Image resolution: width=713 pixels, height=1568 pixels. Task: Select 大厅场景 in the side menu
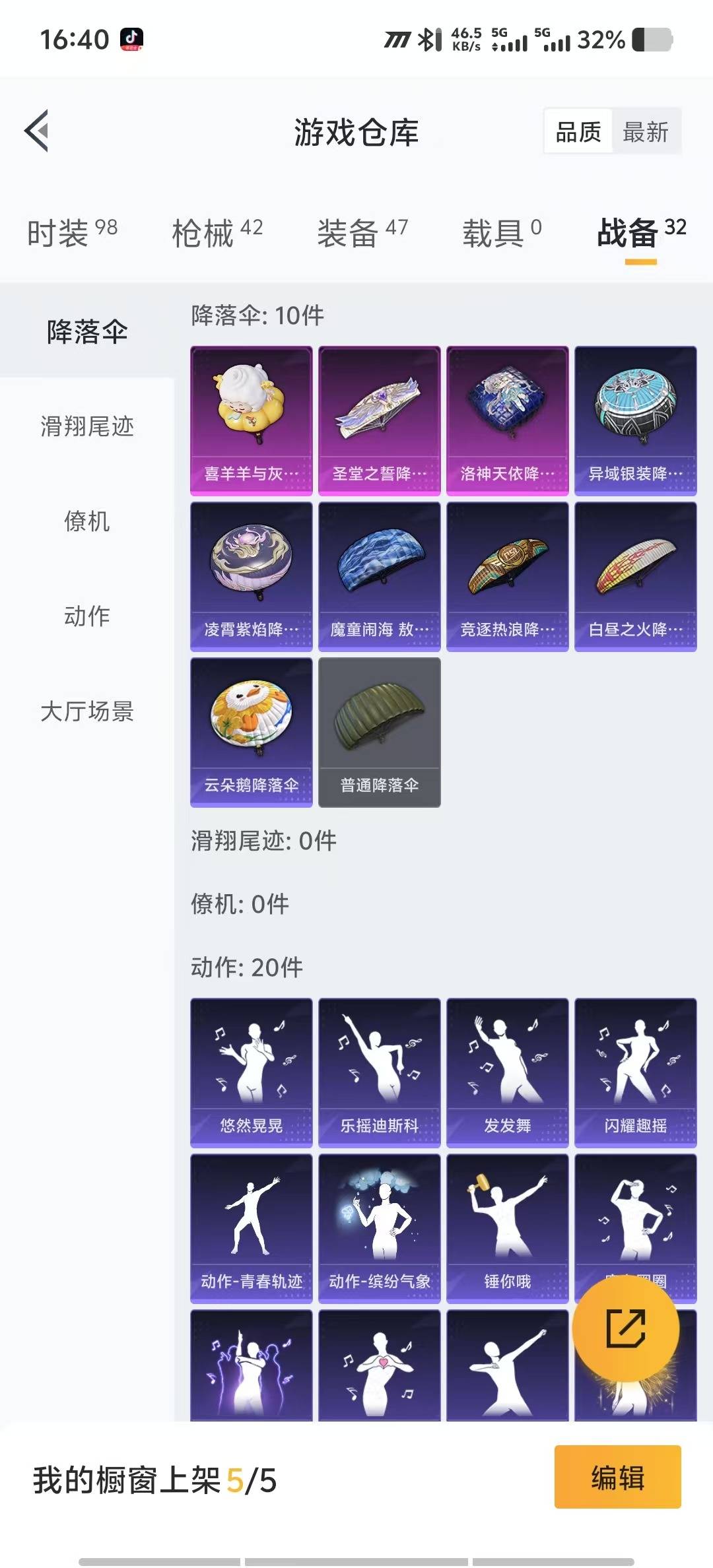[87, 711]
